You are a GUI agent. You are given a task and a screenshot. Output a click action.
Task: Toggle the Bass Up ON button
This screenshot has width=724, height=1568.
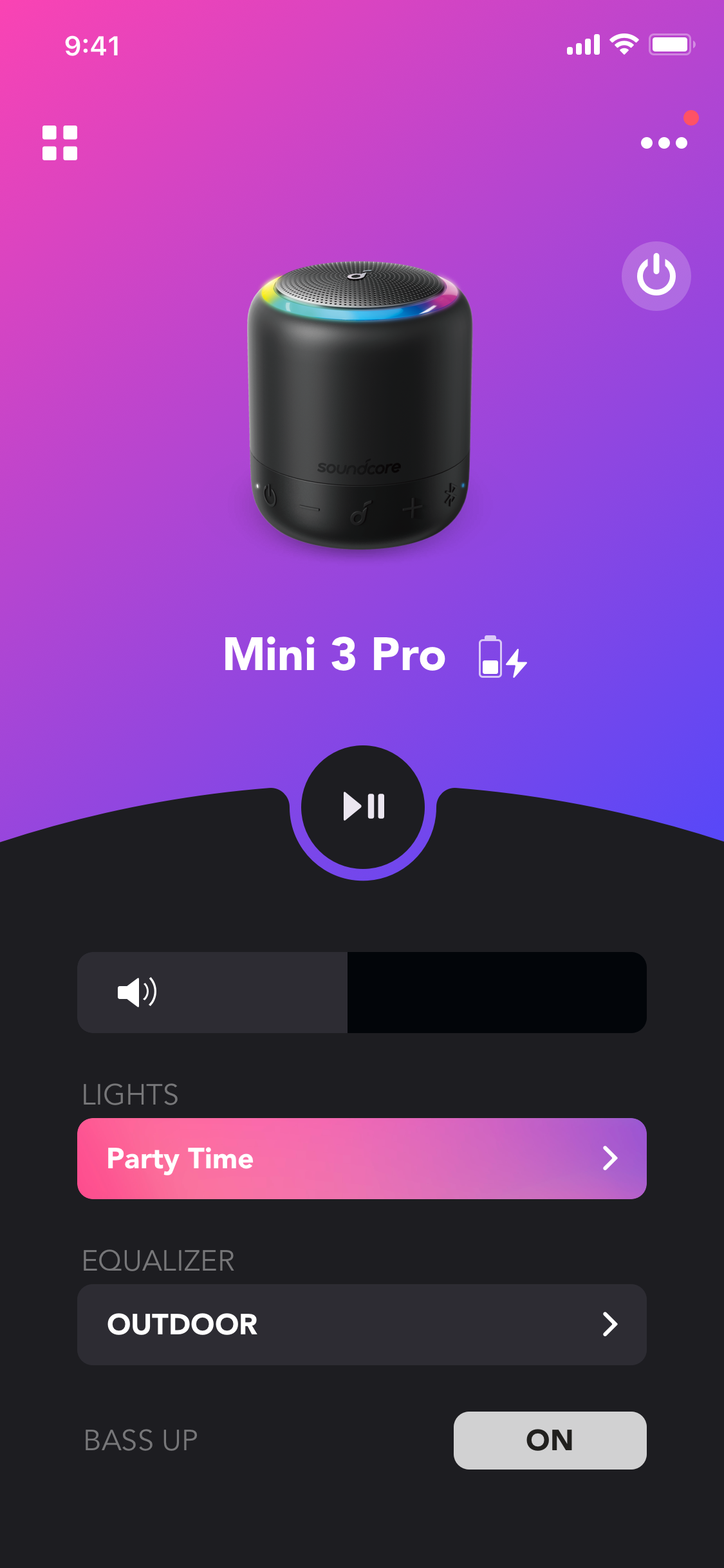click(550, 1441)
